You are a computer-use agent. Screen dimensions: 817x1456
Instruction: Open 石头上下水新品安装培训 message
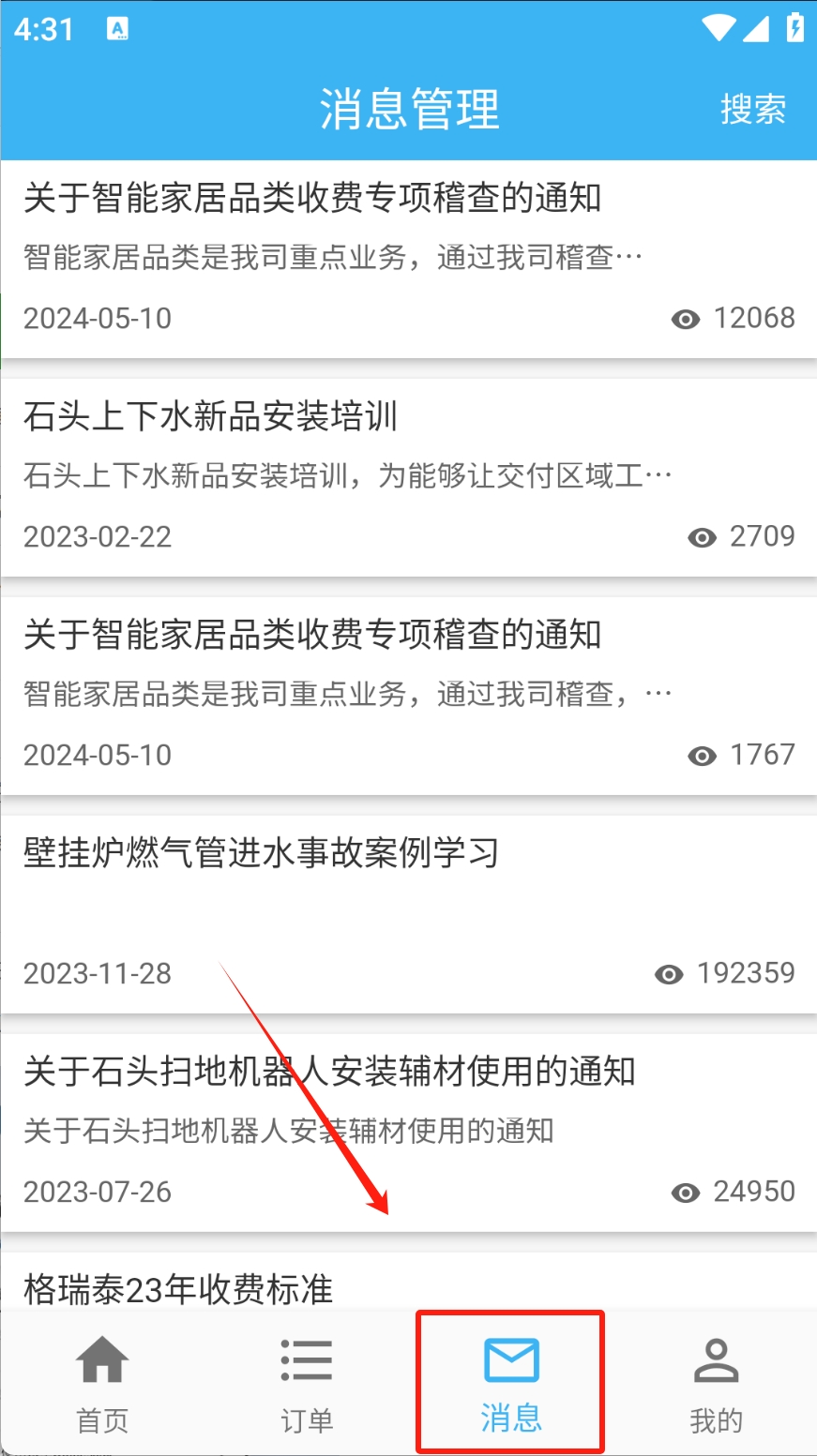[408, 476]
